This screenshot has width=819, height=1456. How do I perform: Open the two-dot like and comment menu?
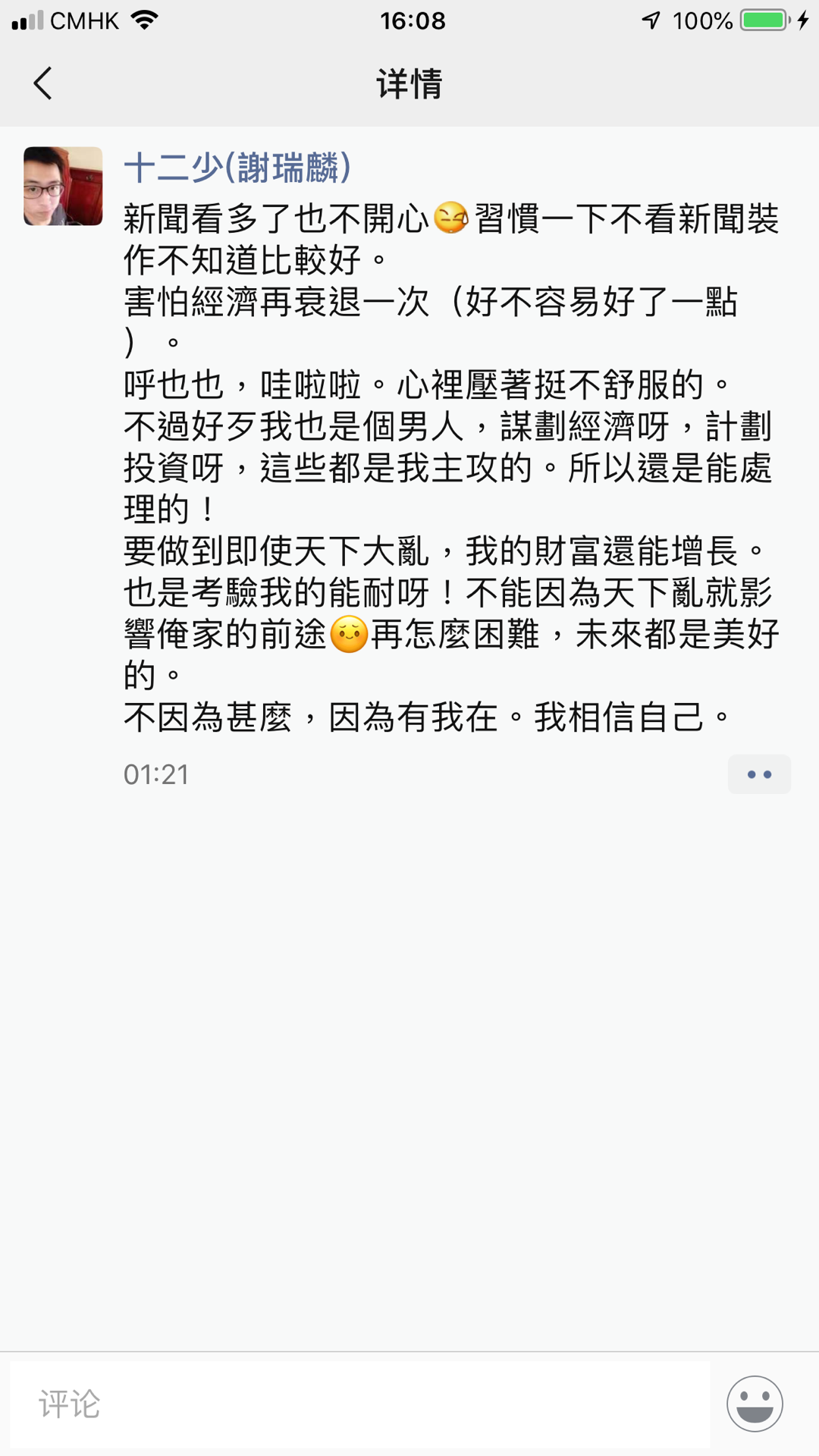pyautogui.click(x=759, y=774)
